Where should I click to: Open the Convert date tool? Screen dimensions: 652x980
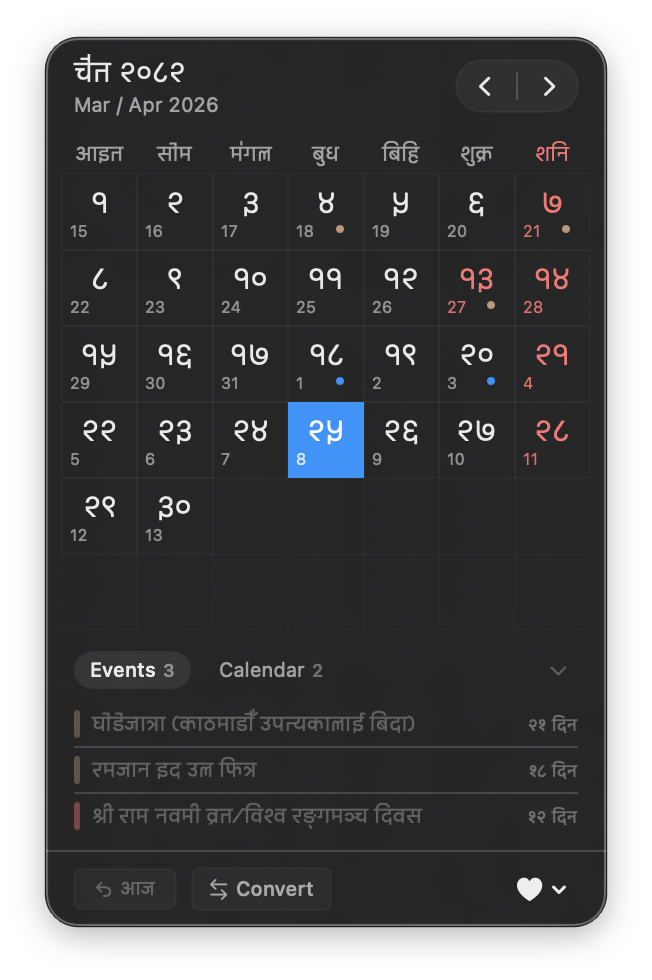[261, 889]
